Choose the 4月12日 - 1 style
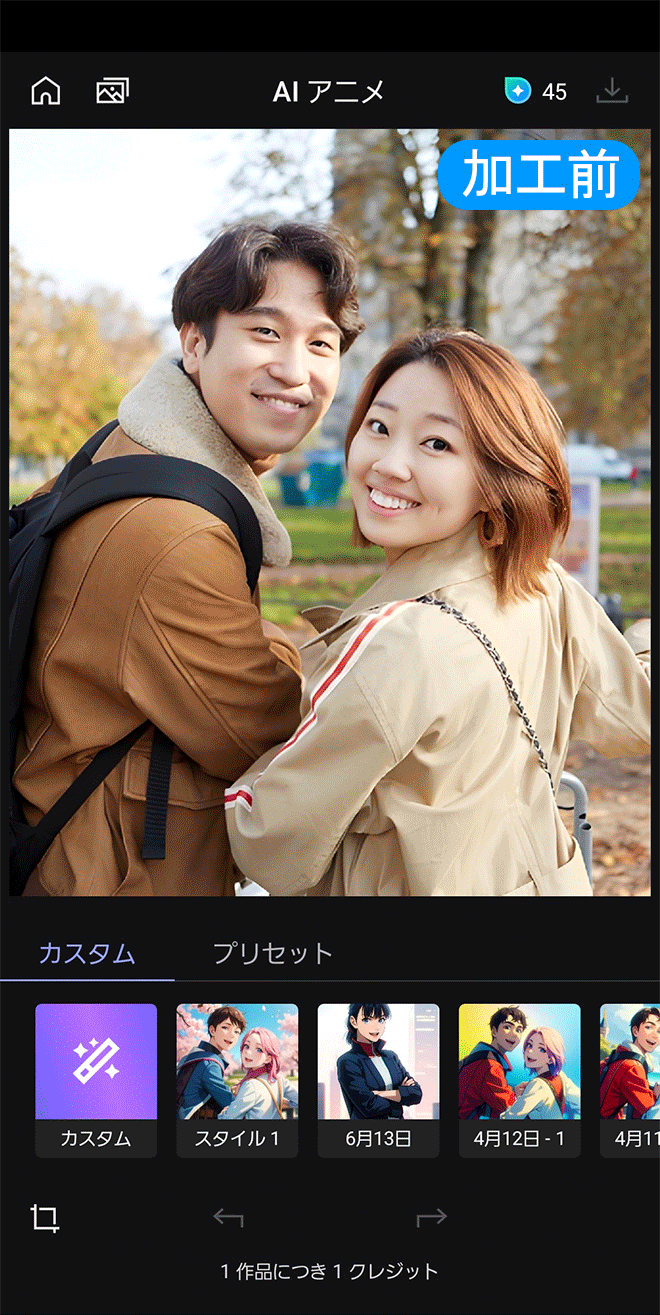The image size is (660, 1315). 519,1079
